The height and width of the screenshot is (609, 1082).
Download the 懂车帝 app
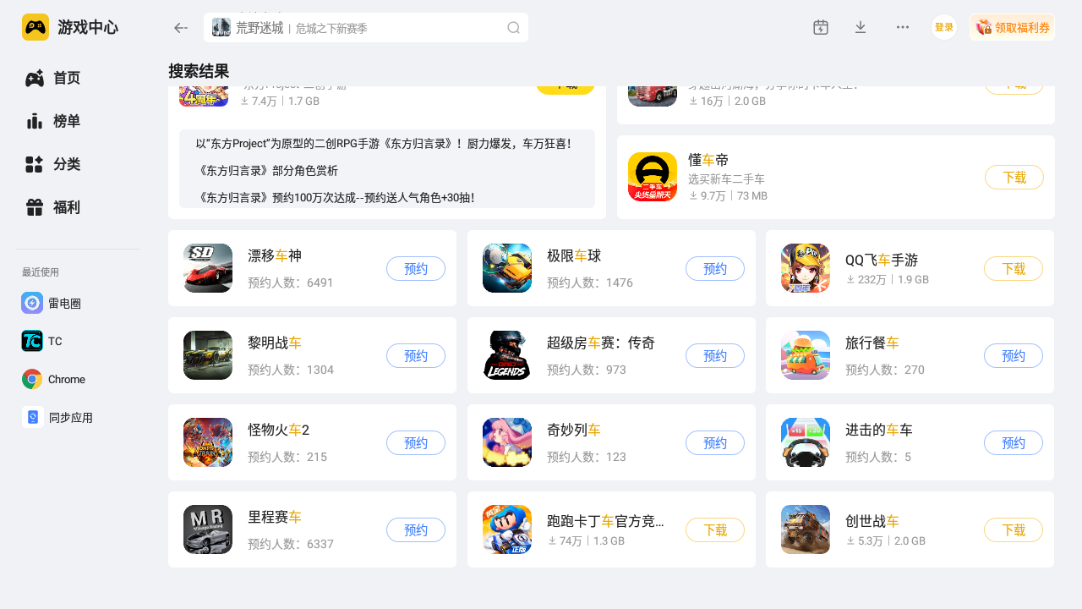click(x=1014, y=177)
